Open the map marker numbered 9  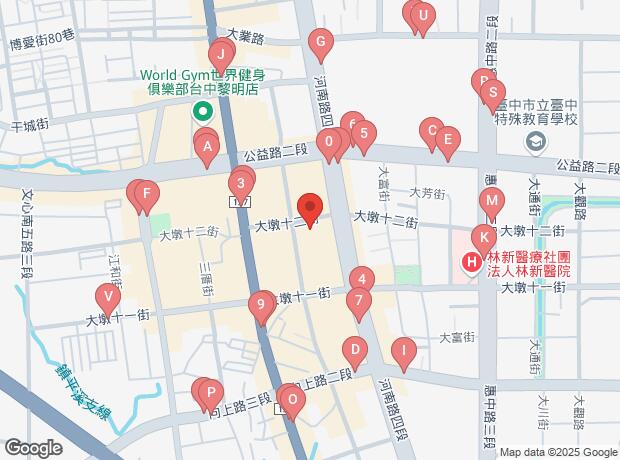[x=262, y=303]
